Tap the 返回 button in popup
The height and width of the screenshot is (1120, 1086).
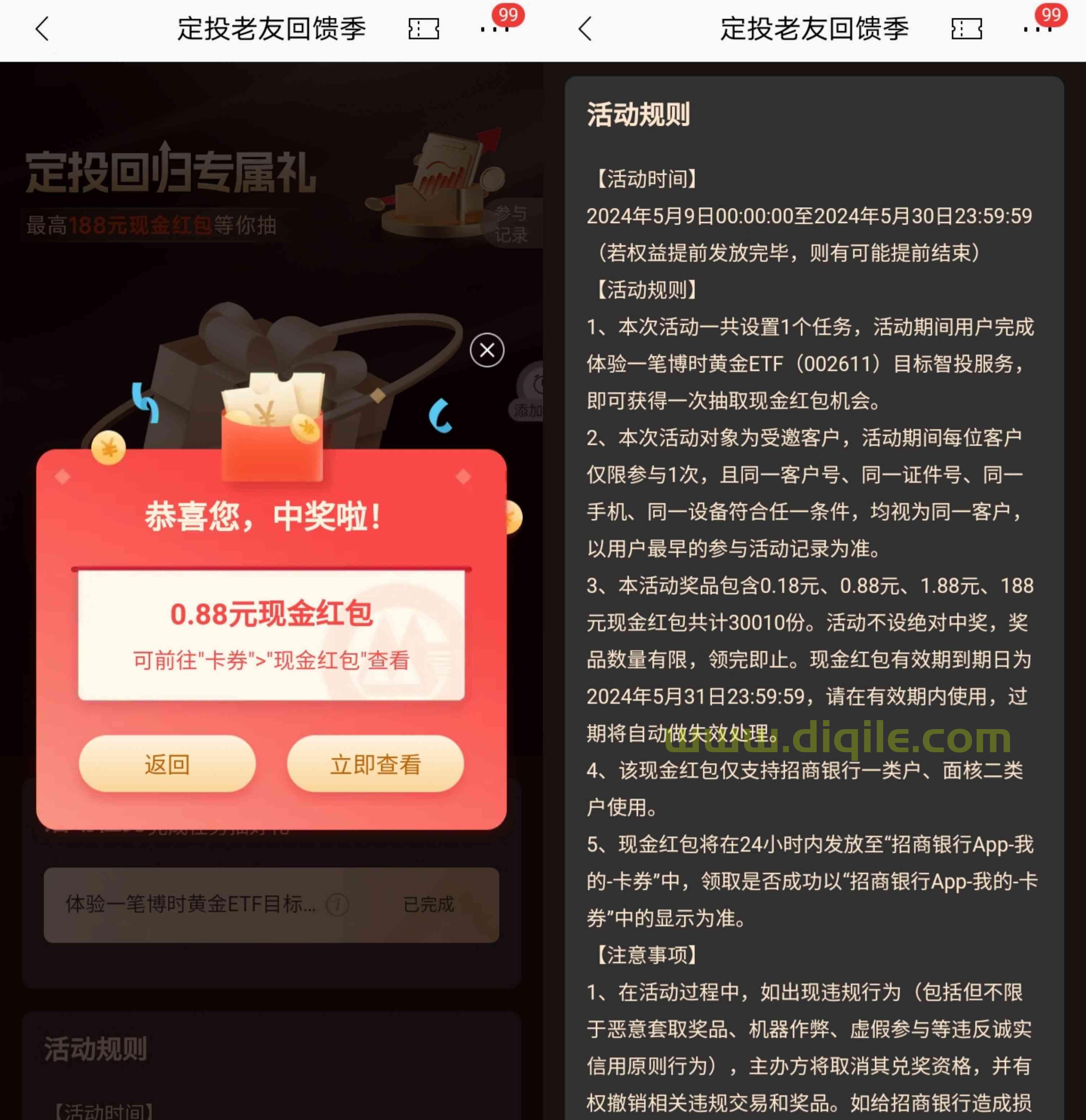[x=167, y=764]
